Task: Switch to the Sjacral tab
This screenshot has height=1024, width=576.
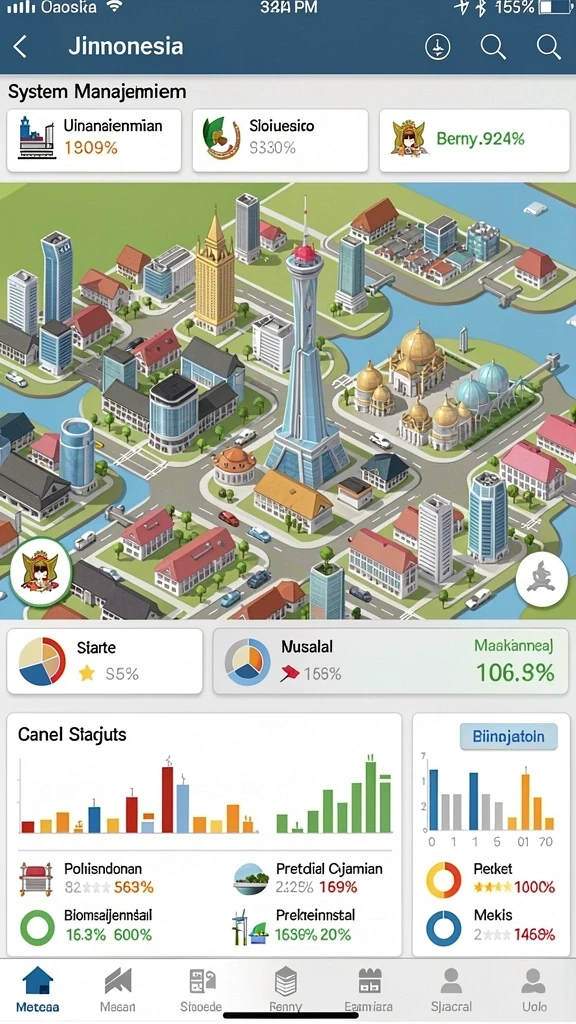Action: [x=451, y=989]
